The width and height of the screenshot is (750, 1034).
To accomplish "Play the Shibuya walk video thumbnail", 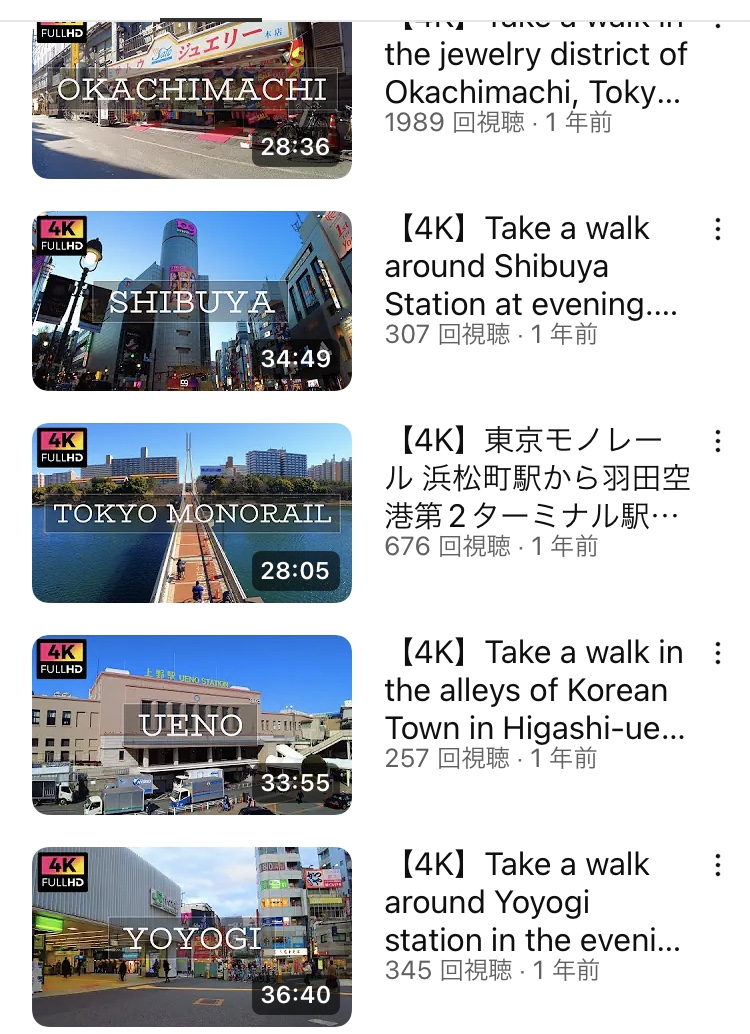I will tap(192, 301).
